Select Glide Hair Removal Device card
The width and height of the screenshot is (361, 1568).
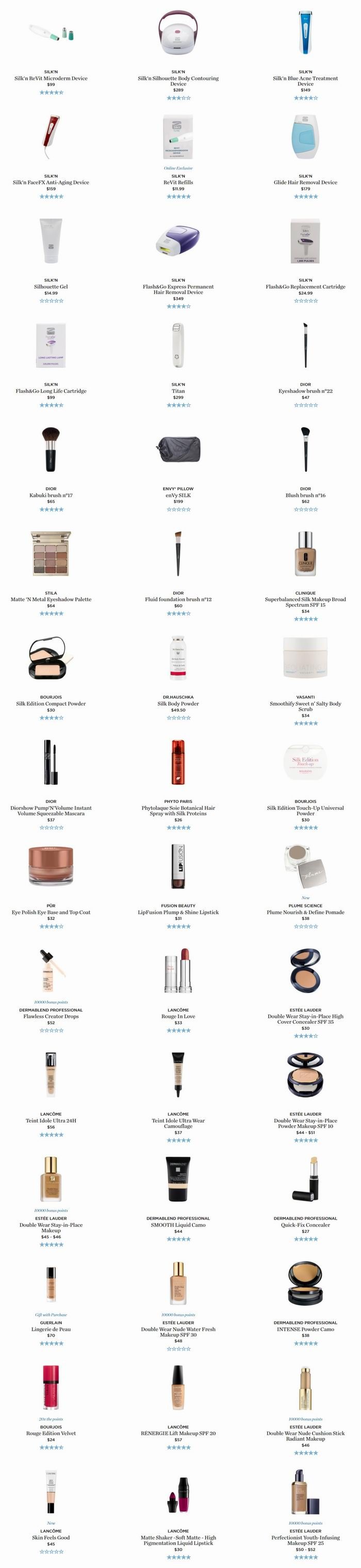click(x=305, y=182)
